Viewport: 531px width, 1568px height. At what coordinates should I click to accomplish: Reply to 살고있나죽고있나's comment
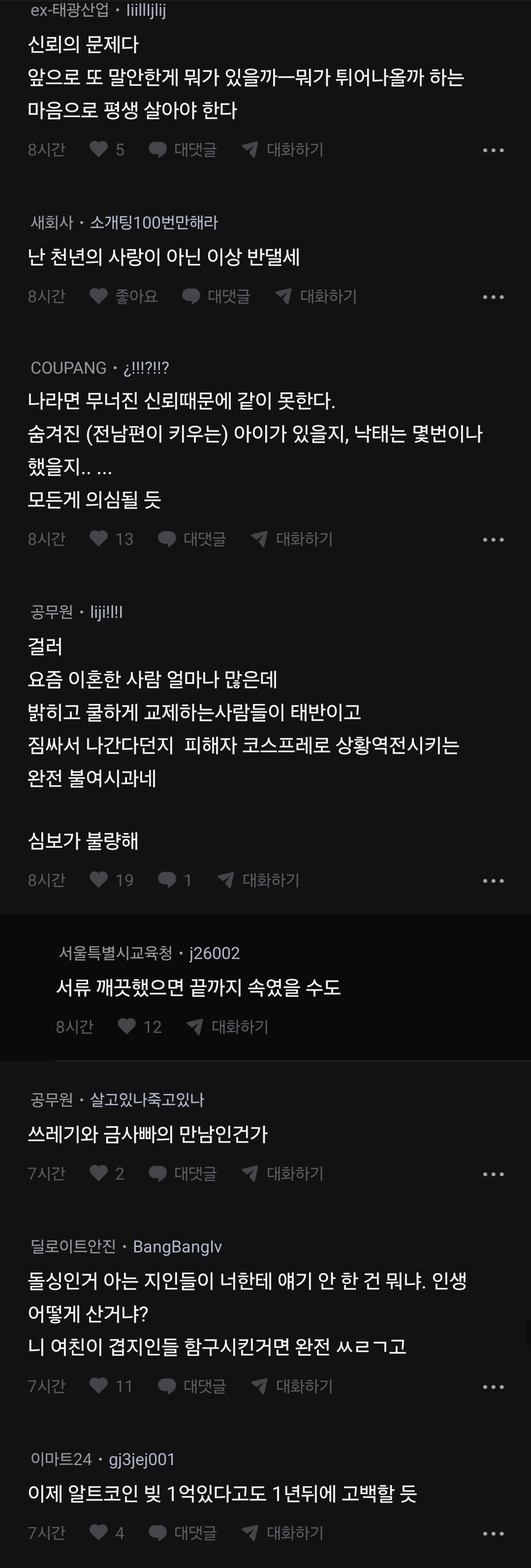[183, 1174]
